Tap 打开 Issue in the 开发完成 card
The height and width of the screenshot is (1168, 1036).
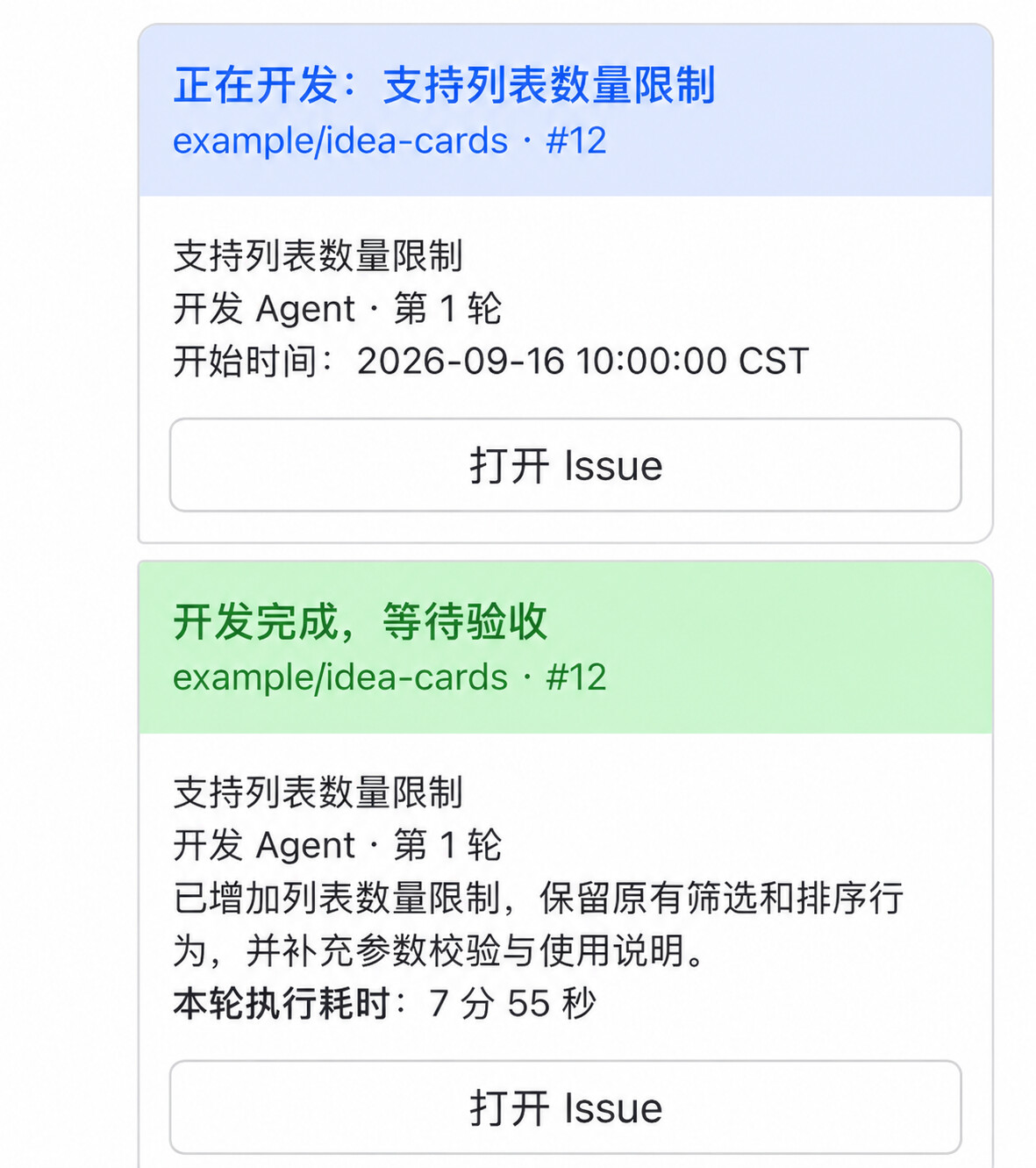tap(565, 1107)
